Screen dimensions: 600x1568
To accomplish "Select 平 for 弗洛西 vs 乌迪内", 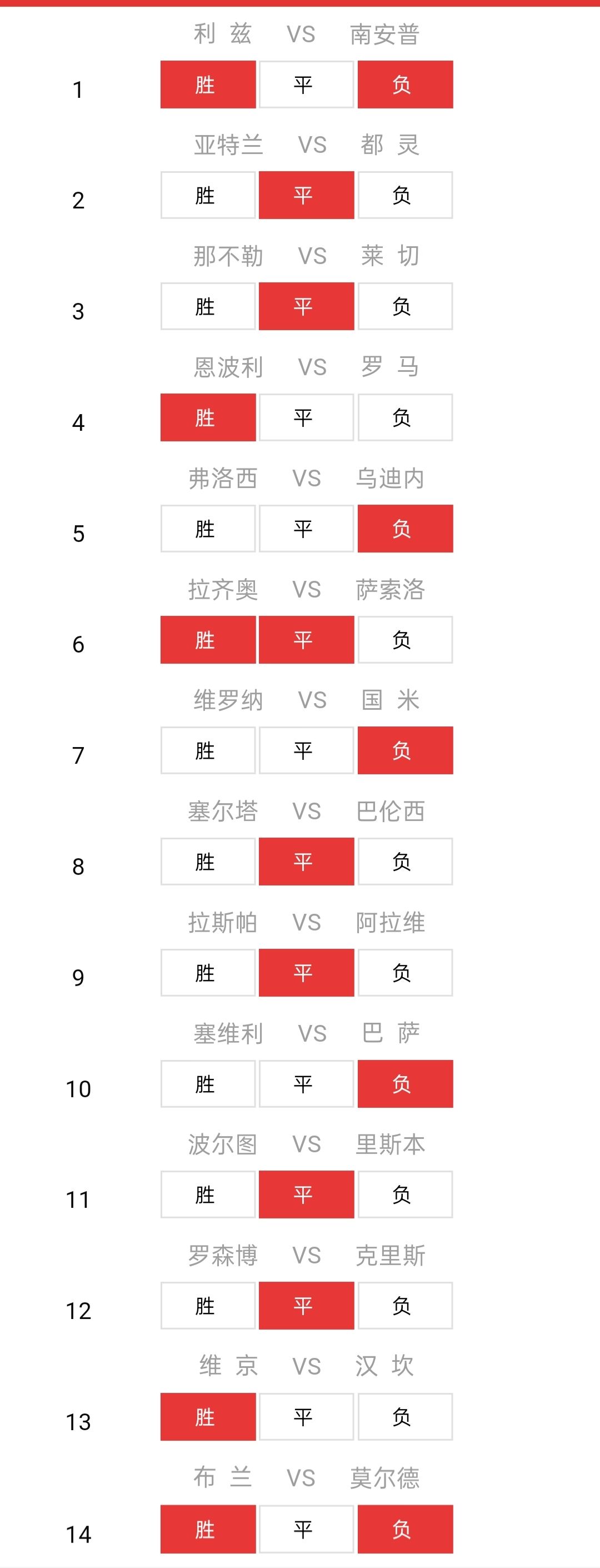I will pyautogui.click(x=306, y=529).
